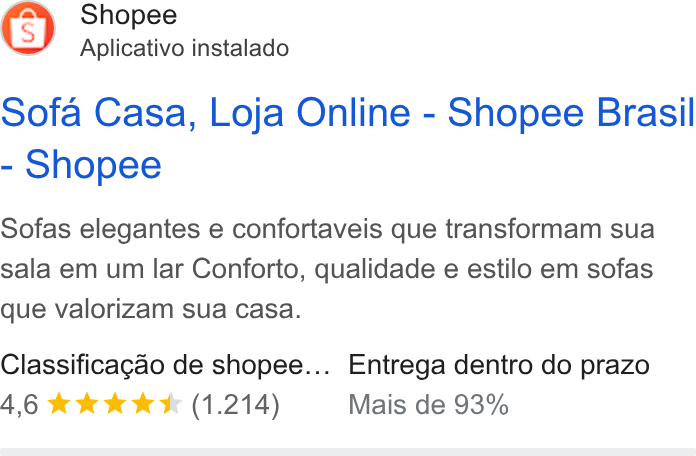
Task: Open the Sofá Casa Shopee Brasil result link
Action: click(x=347, y=139)
